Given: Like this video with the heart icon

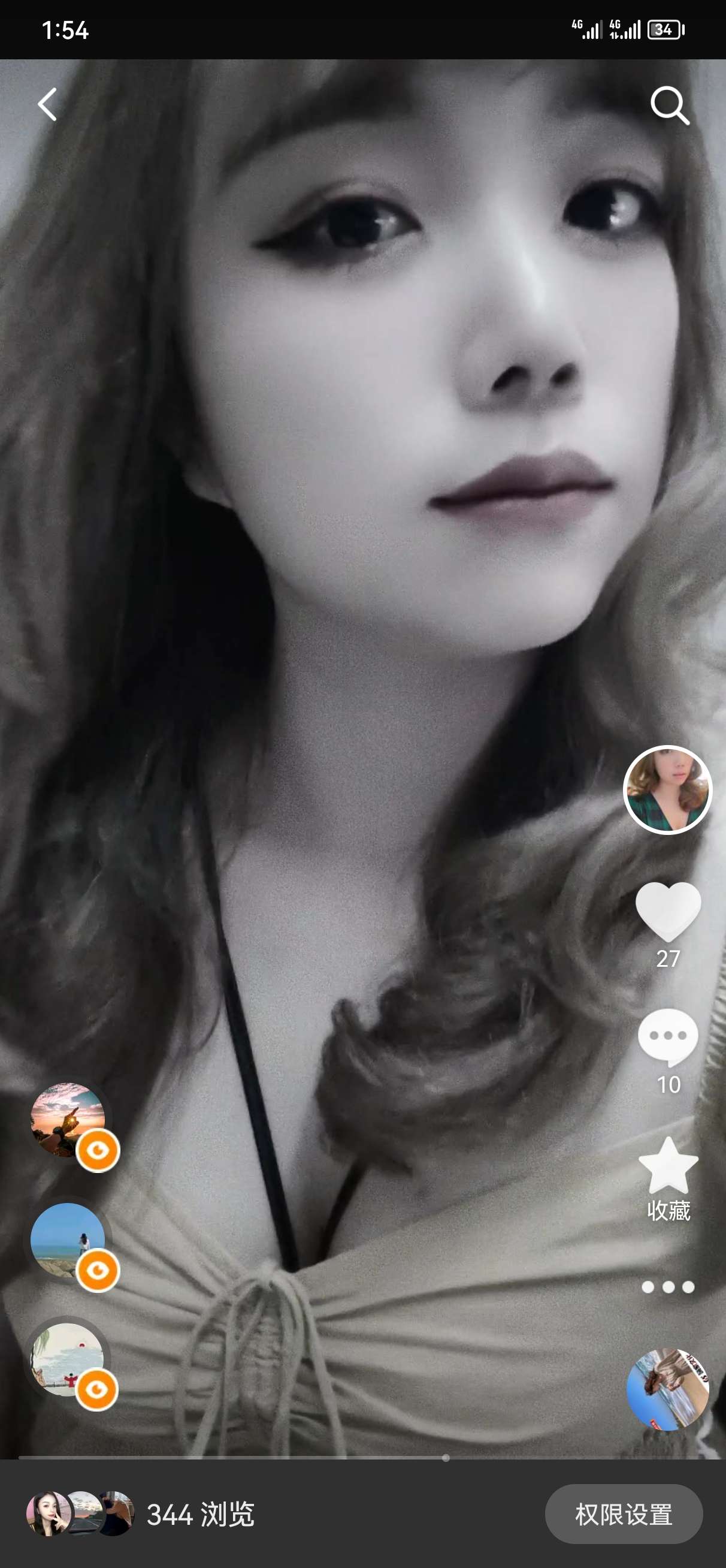Looking at the screenshot, I should point(667,910).
